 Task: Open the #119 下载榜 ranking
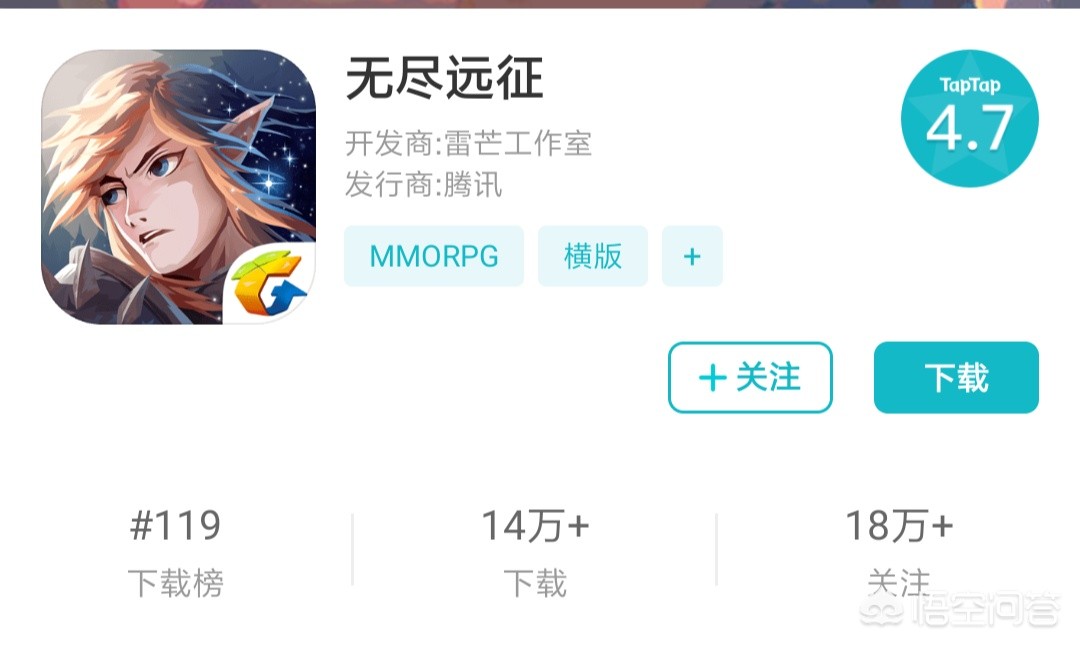pos(175,551)
